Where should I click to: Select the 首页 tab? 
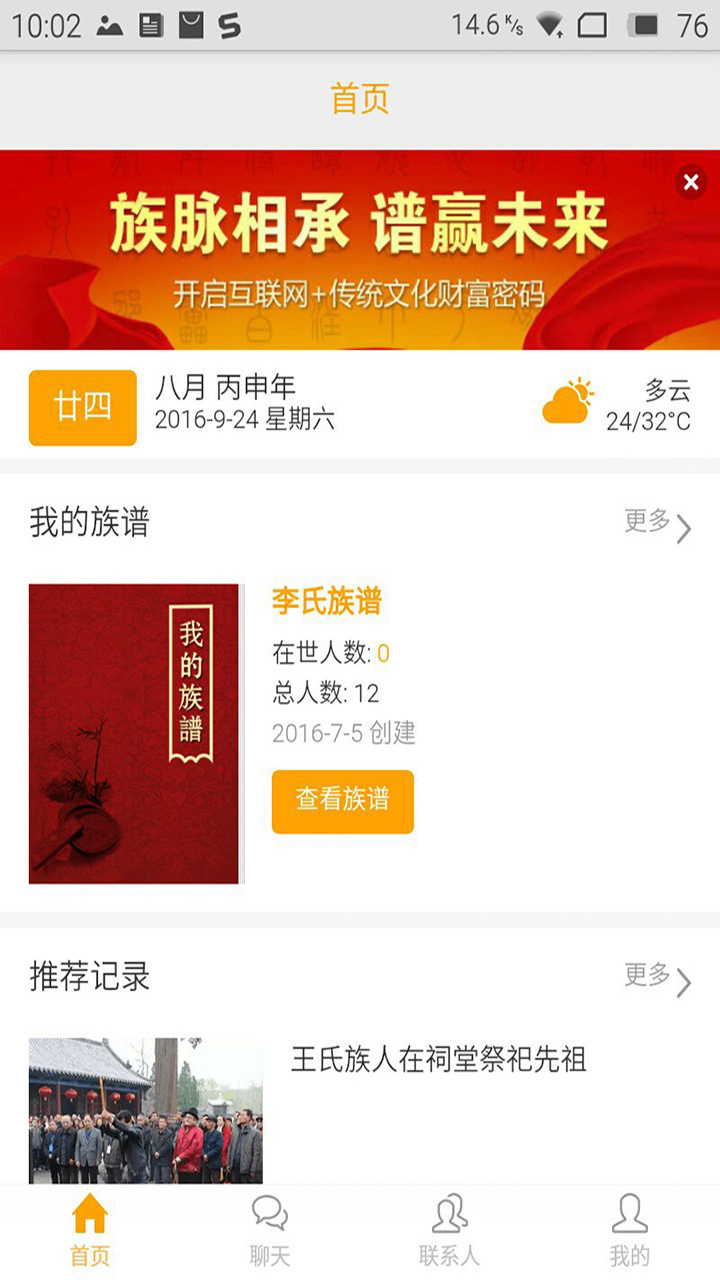tap(90, 1230)
